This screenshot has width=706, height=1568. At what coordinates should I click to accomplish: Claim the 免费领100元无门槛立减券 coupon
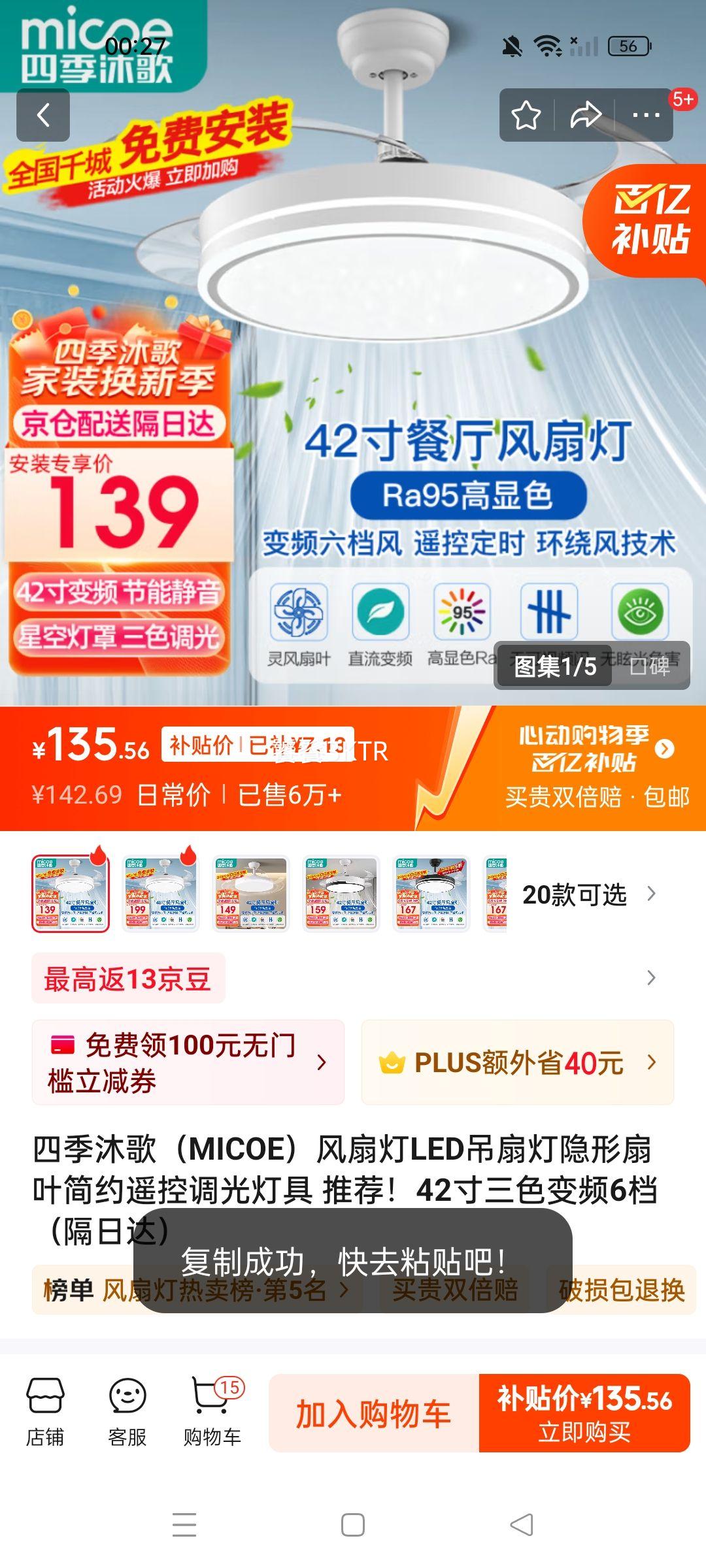tap(188, 1062)
